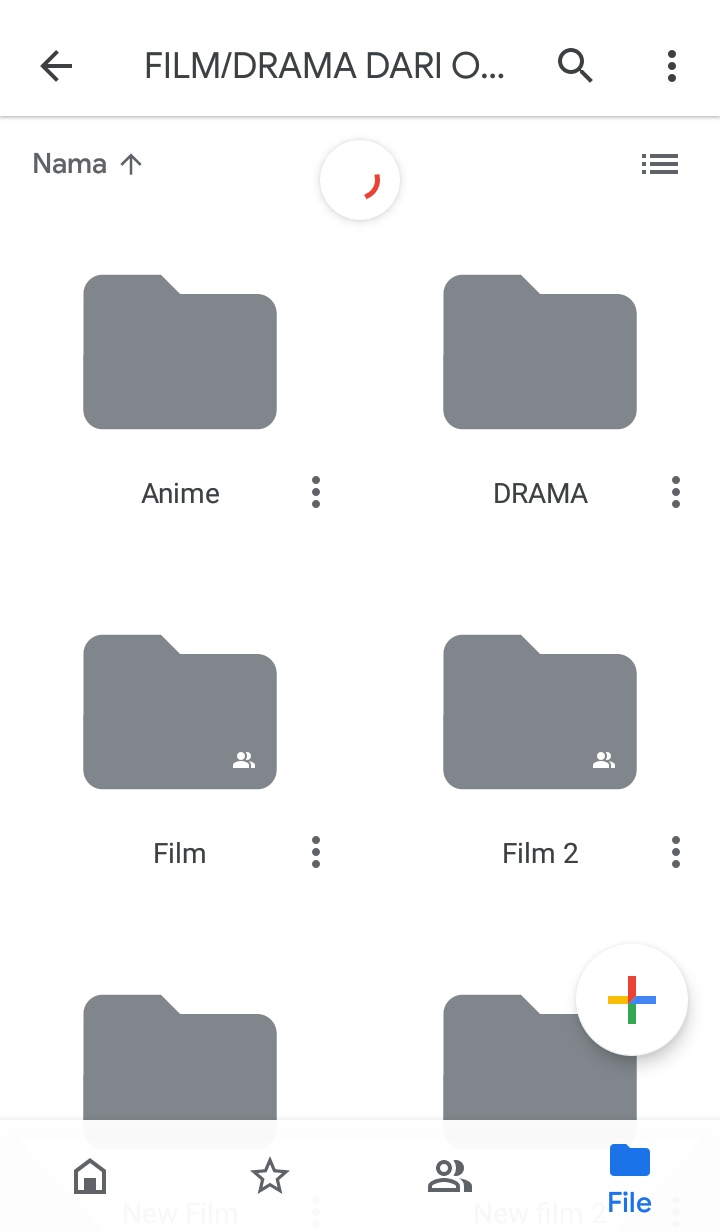Create new item with plus button

pos(632,1000)
